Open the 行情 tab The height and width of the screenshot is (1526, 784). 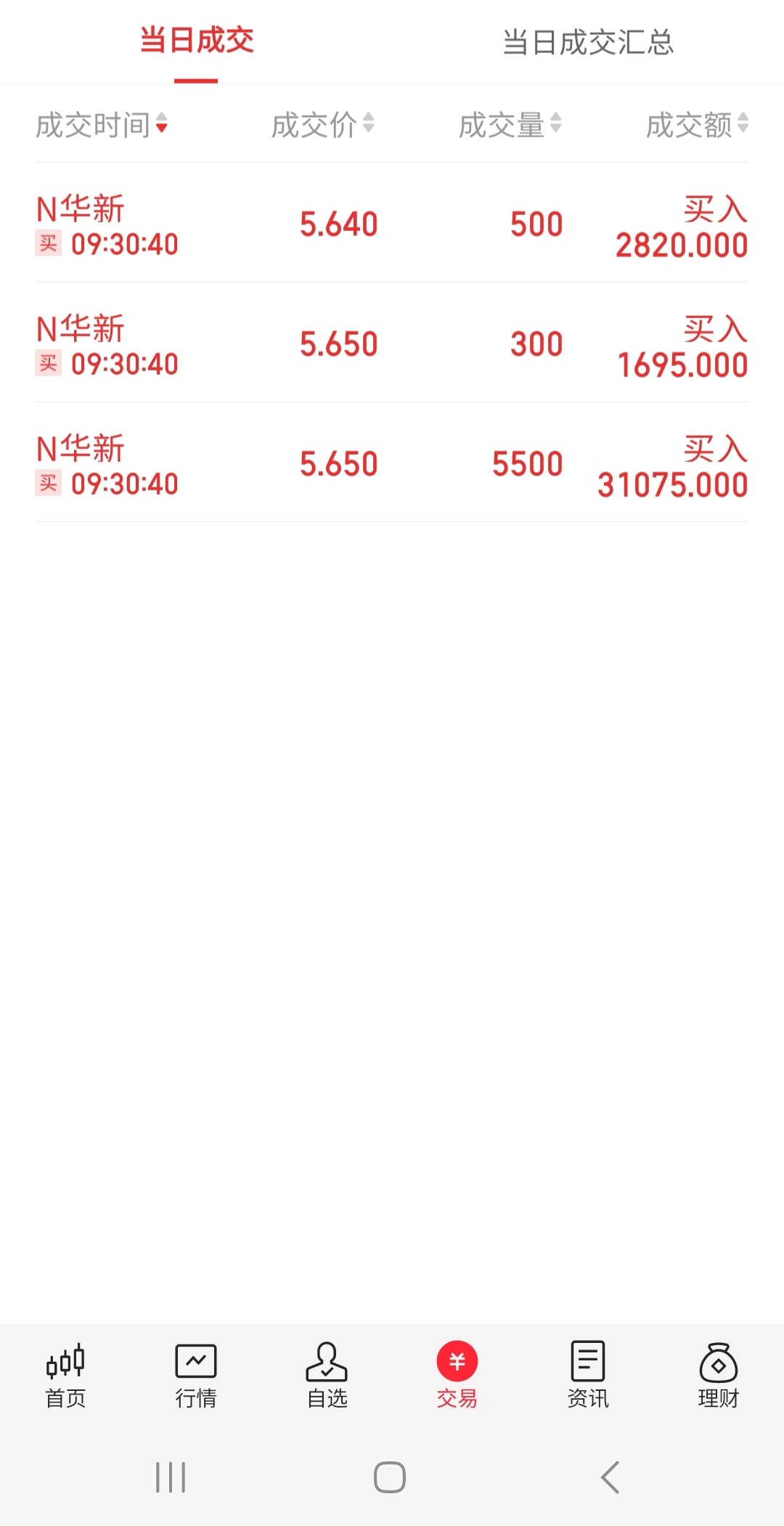tap(196, 1376)
